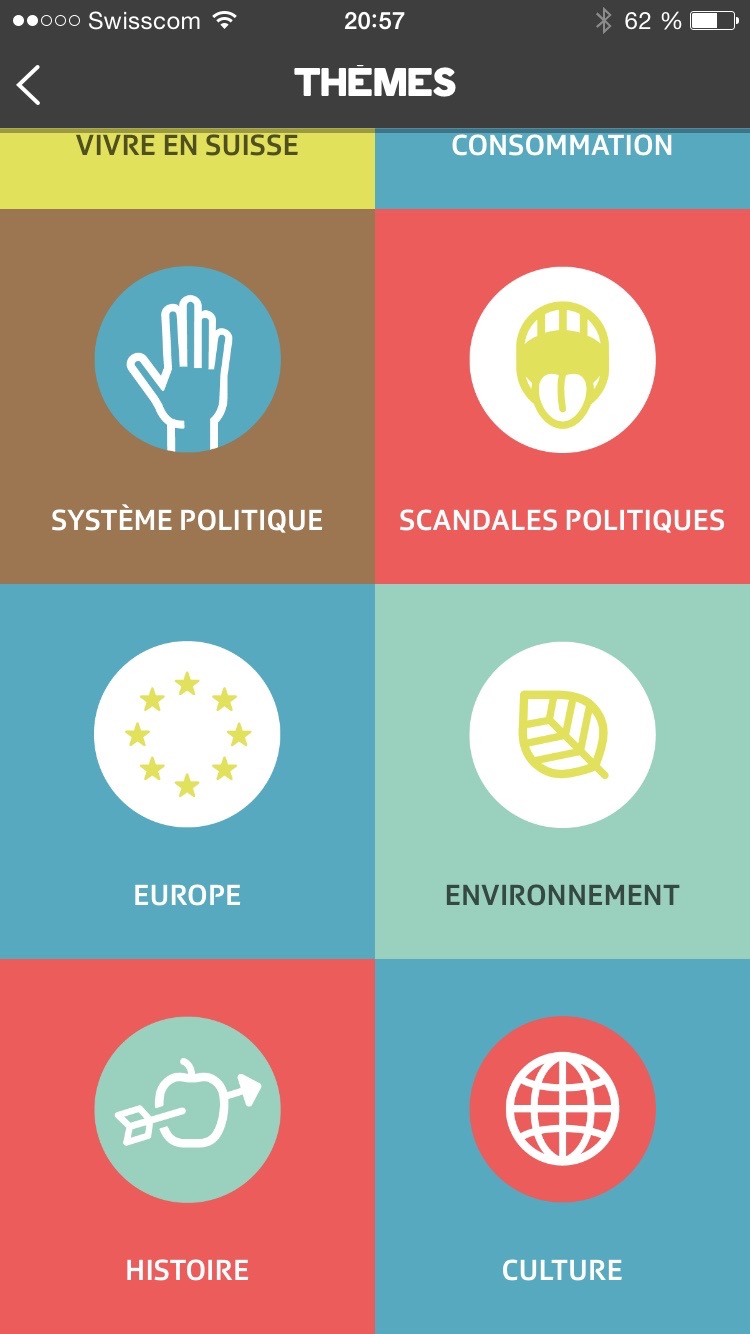The height and width of the screenshot is (1334, 750).
Task: Tap the Culture theme tile
Action: pos(562,1146)
